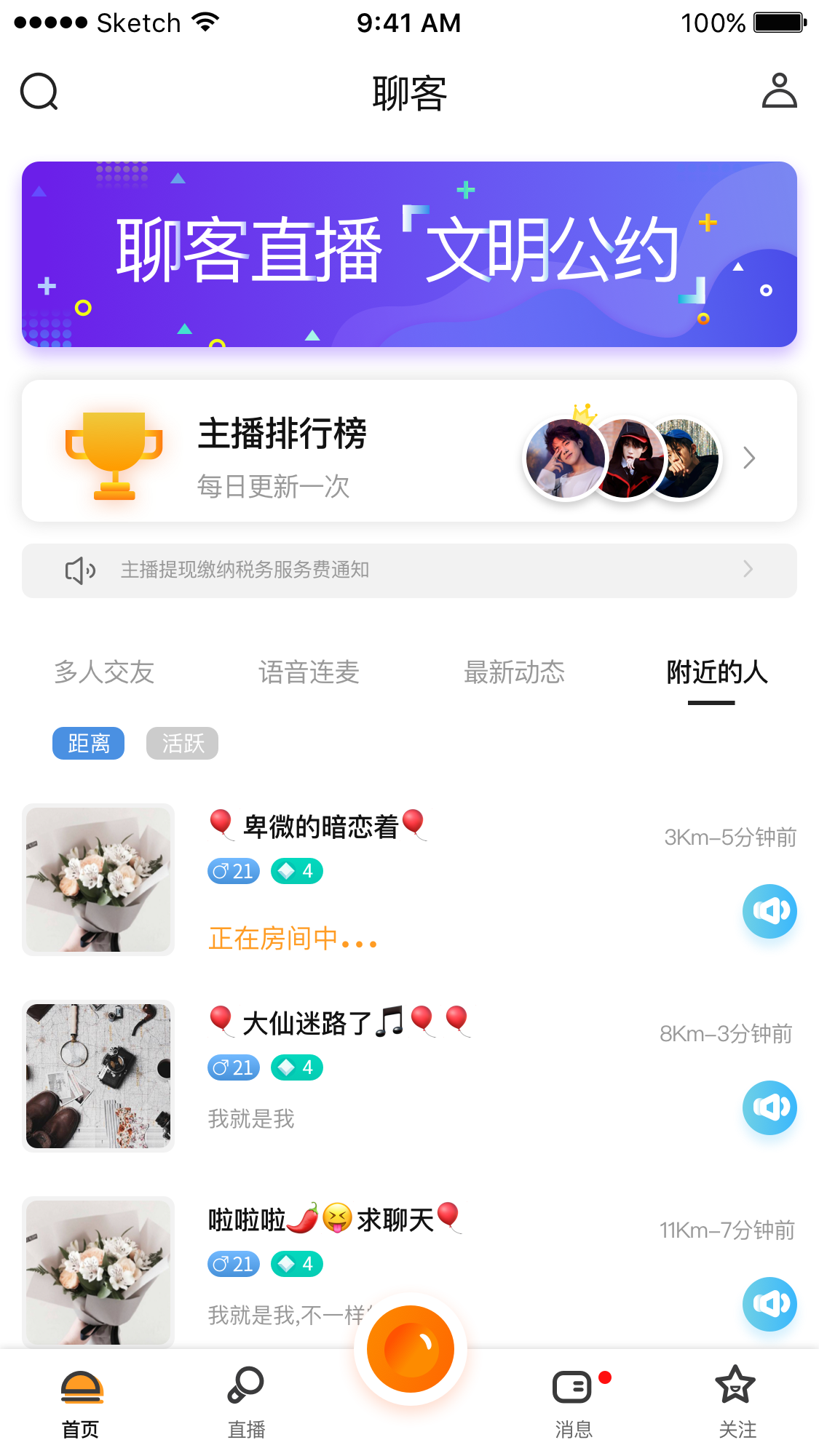Sort by 距离 chip
The height and width of the screenshot is (1456, 819).
click(x=88, y=743)
